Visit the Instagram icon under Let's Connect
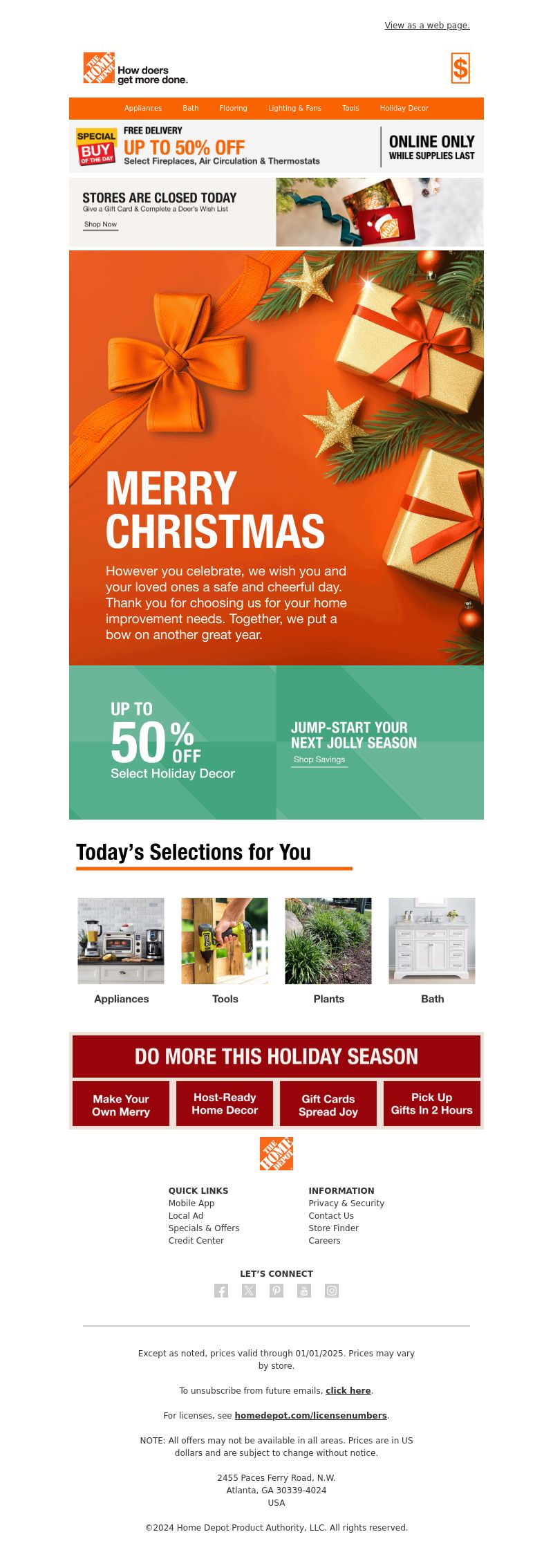Screen dimensions: 553x1568 332,1291
